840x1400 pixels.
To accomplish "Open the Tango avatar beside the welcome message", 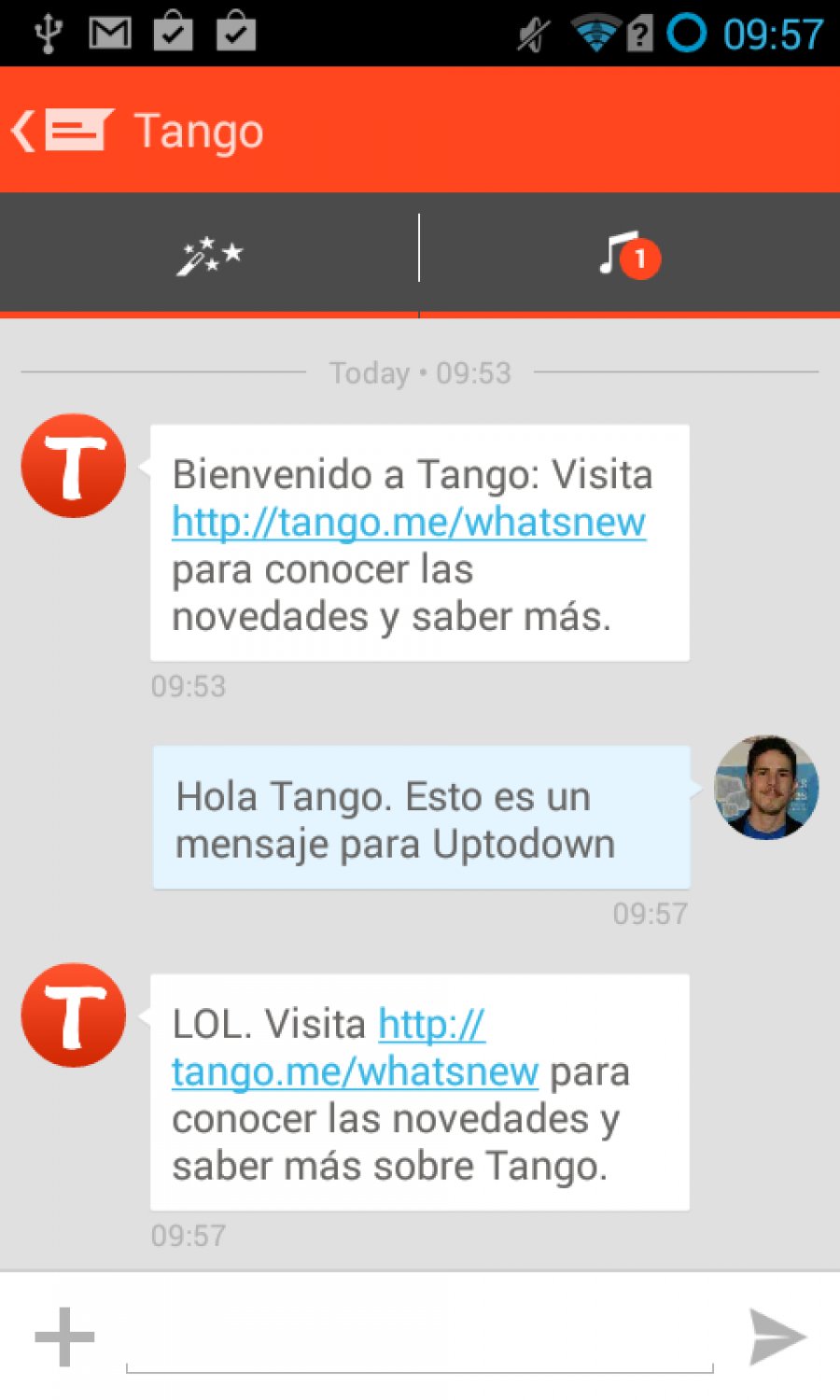I will (x=74, y=466).
